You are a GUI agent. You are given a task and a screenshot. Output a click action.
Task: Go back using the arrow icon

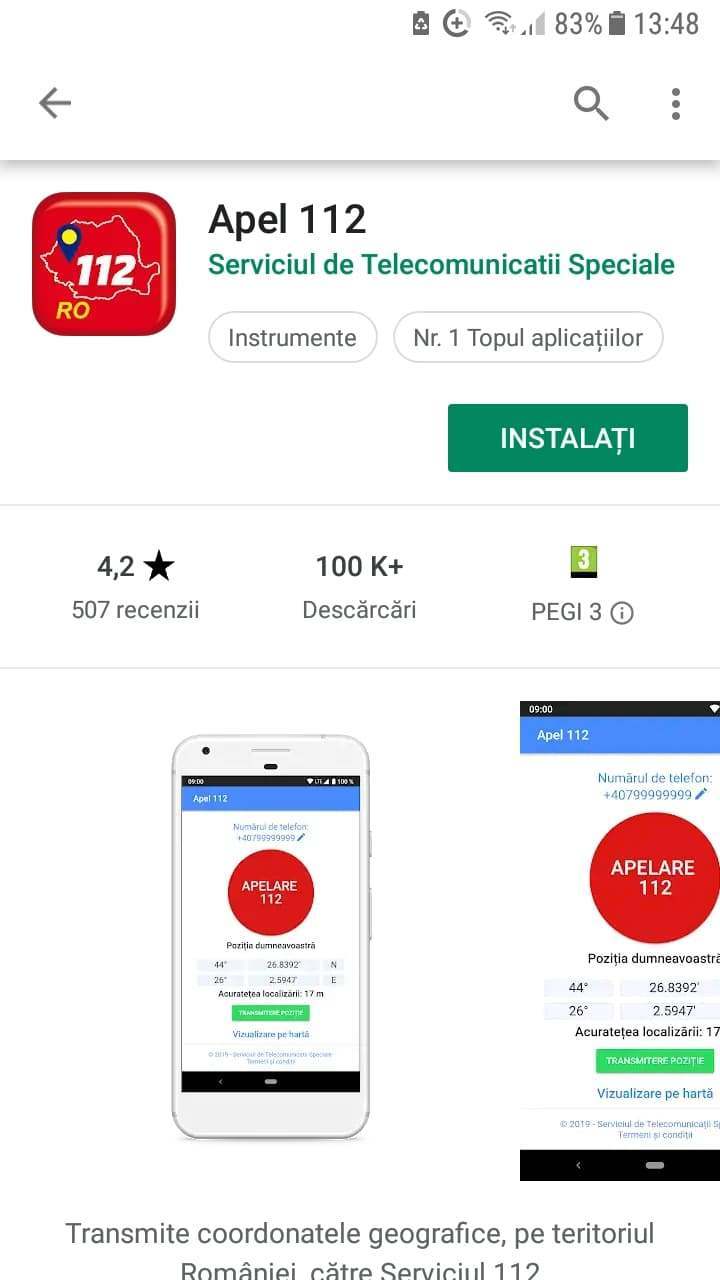click(x=55, y=103)
